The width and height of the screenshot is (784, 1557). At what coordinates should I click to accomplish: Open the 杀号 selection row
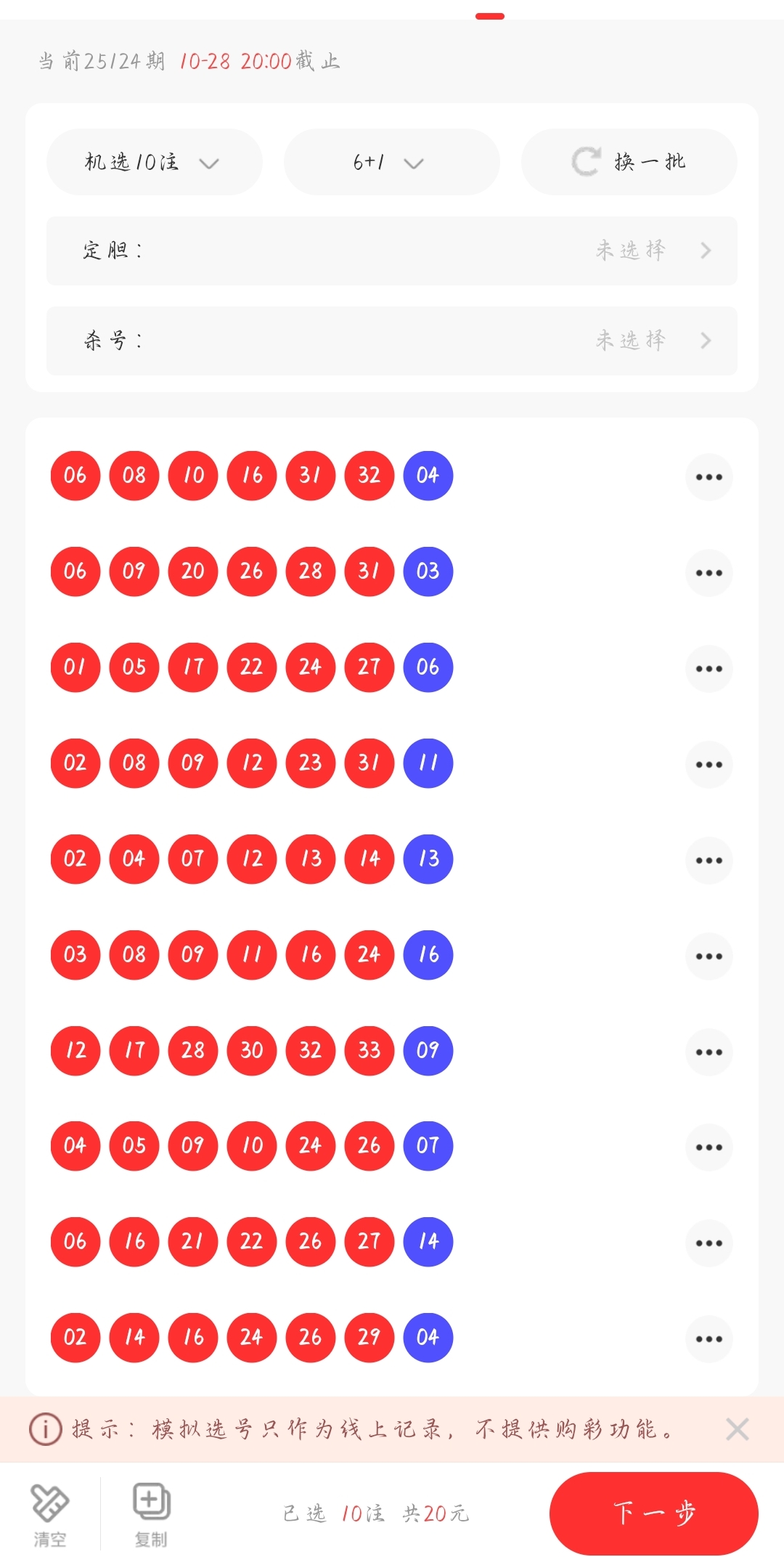pyautogui.click(x=392, y=341)
